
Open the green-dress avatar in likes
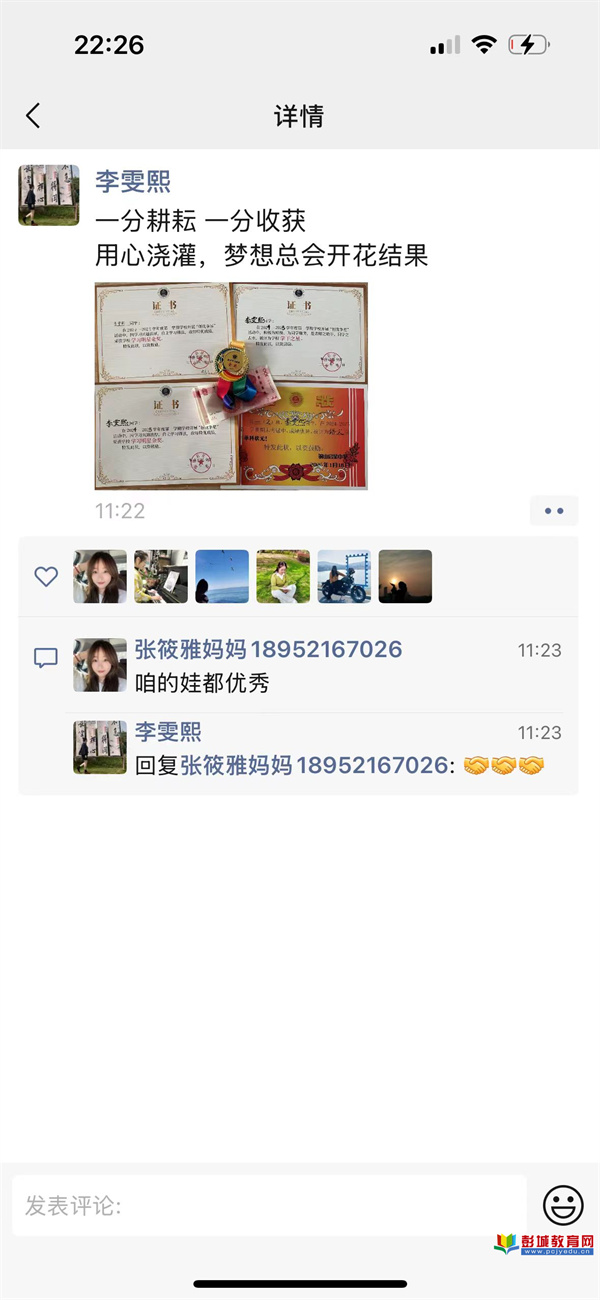[283, 576]
